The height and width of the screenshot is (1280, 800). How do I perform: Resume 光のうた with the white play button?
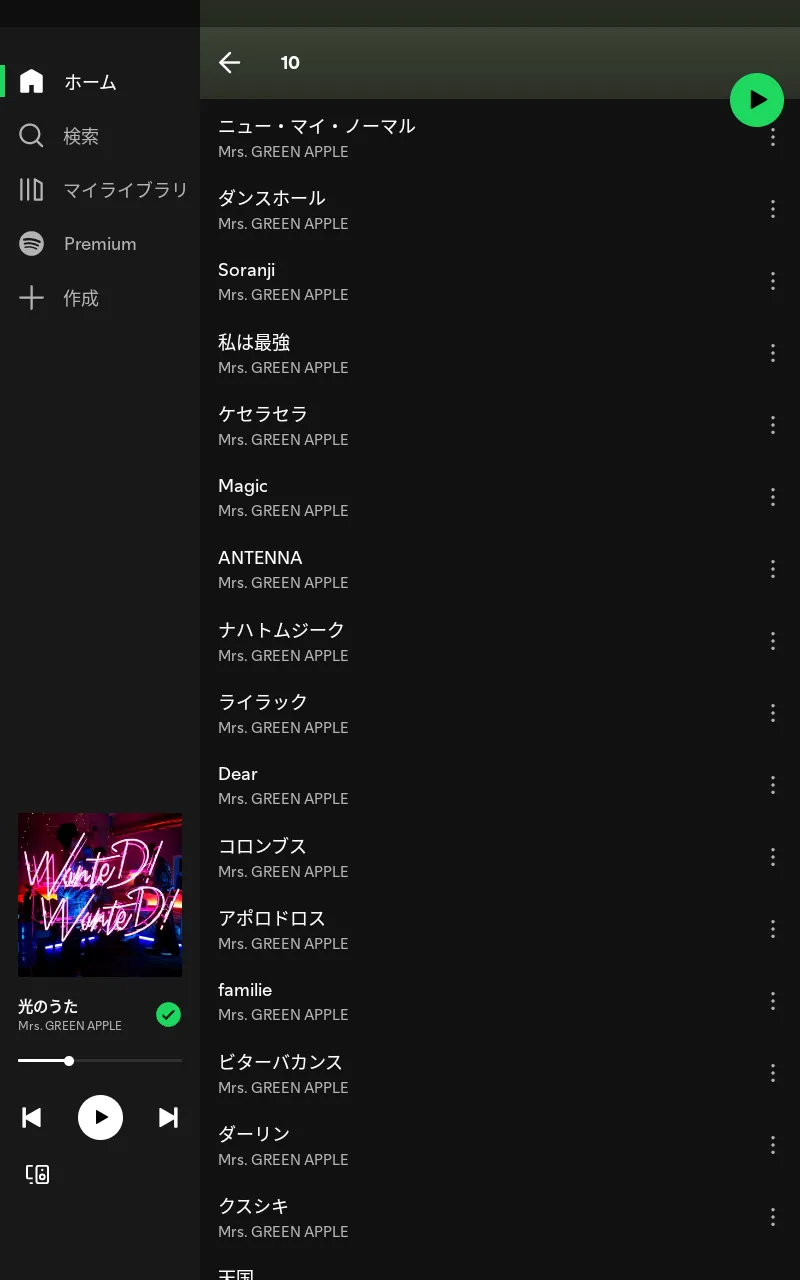coord(100,1117)
